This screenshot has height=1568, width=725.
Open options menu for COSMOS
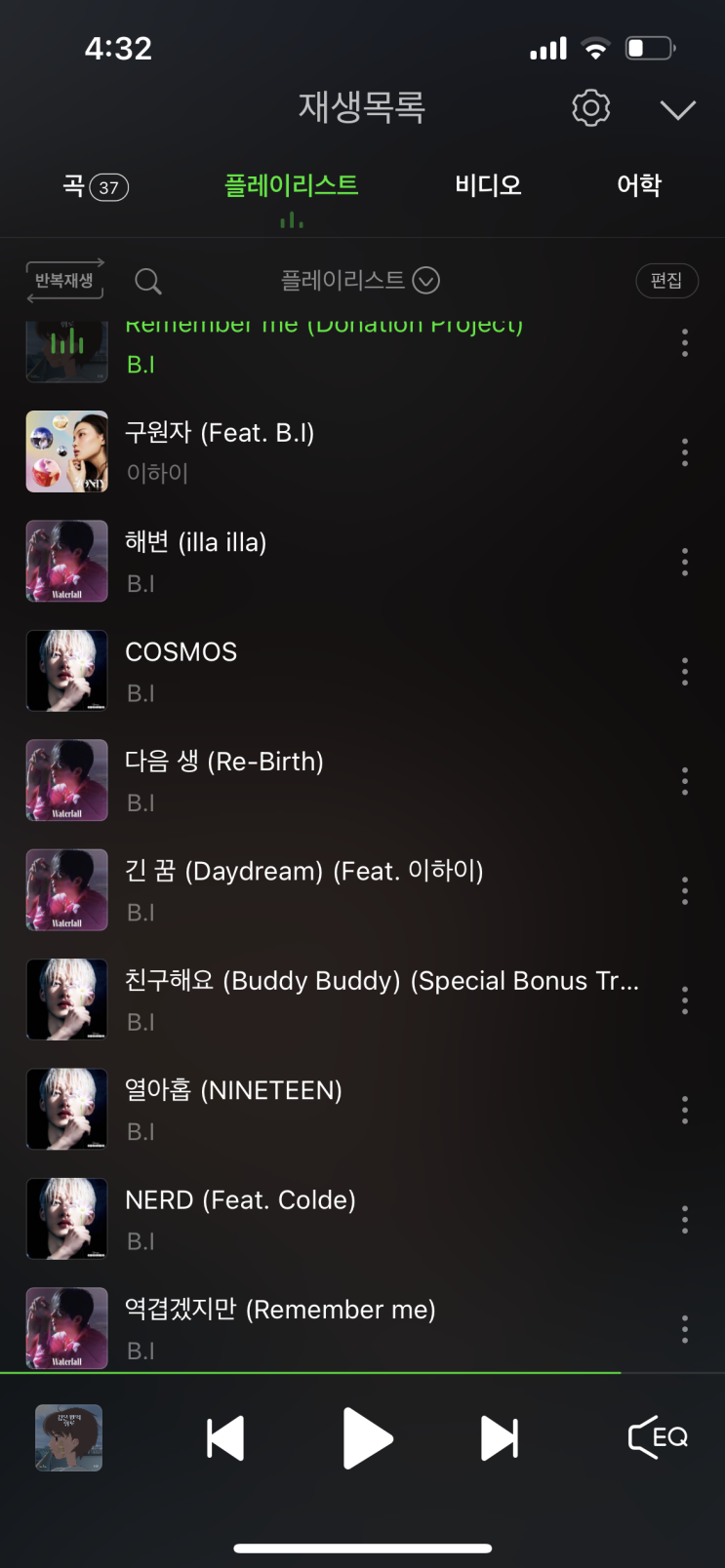(684, 671)
